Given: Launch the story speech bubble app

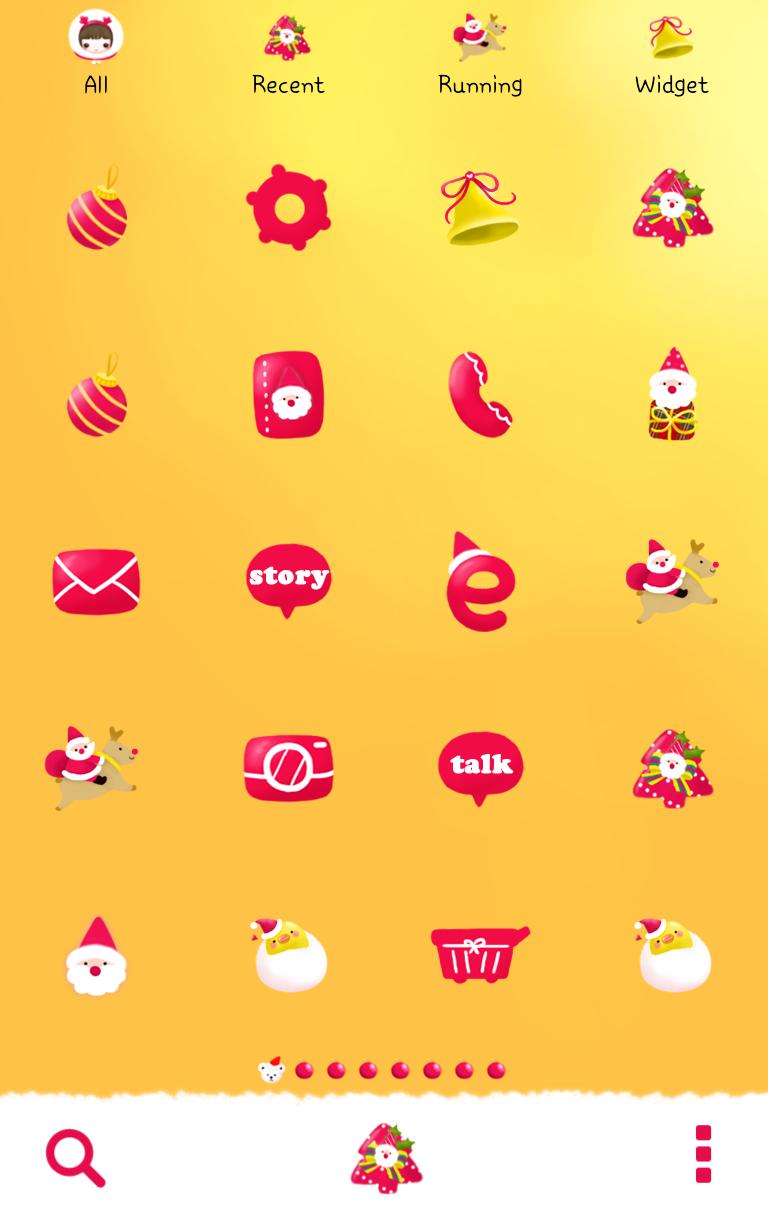Looking at the screenshot, I should pos(288,579).
